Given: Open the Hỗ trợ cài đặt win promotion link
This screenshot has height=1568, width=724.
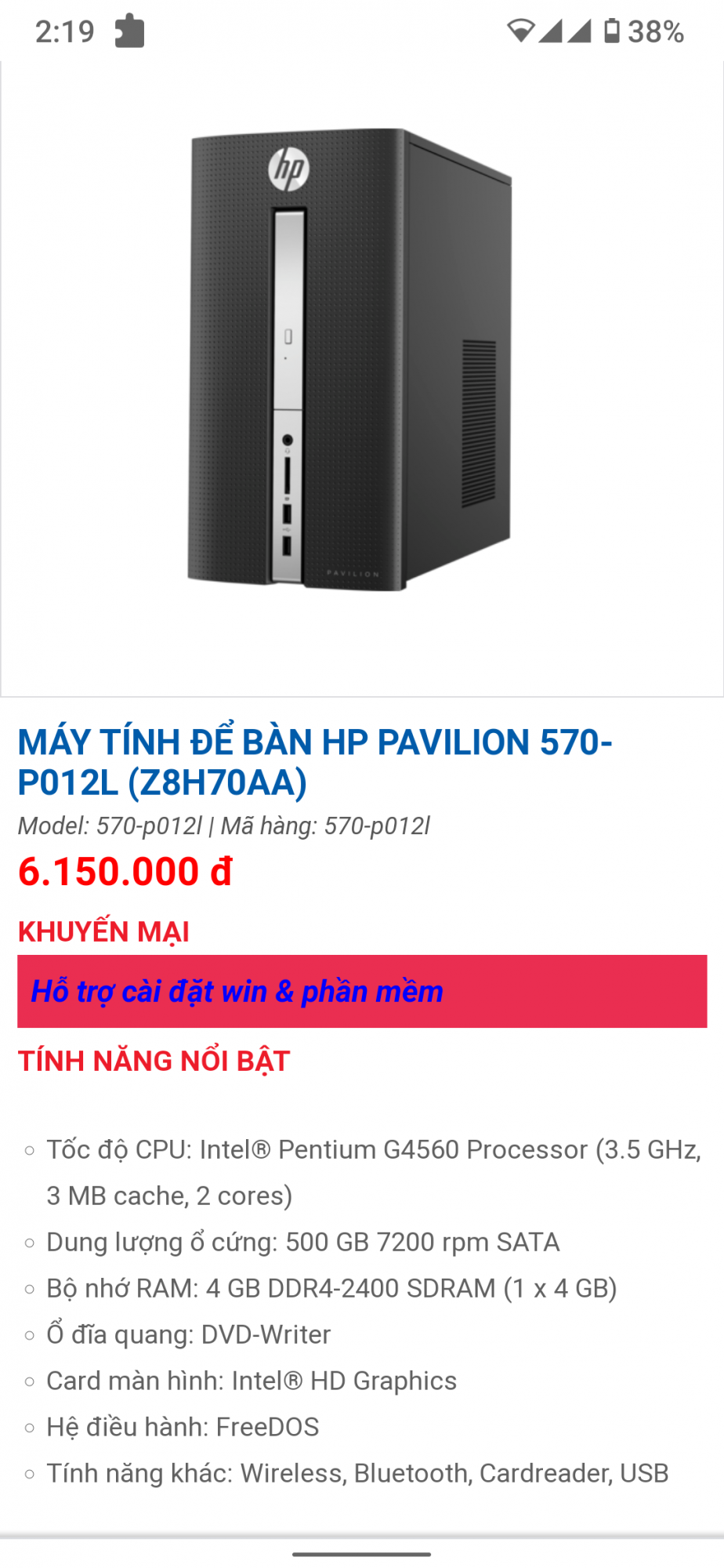Looking at the screenshot, I should pyautogui.click(x=237, y=992).
